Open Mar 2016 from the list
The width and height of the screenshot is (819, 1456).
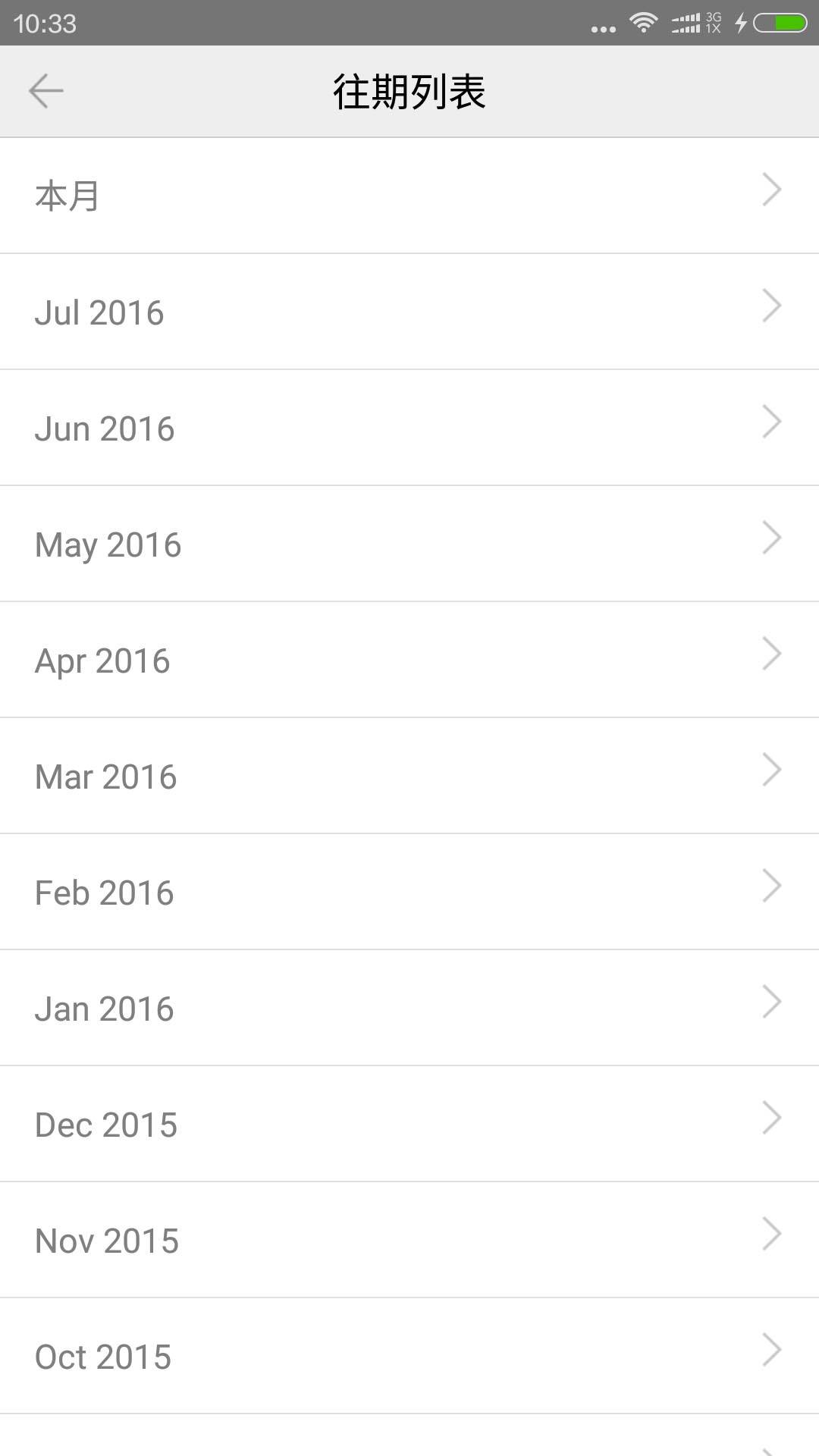click(x=409, y=777)
